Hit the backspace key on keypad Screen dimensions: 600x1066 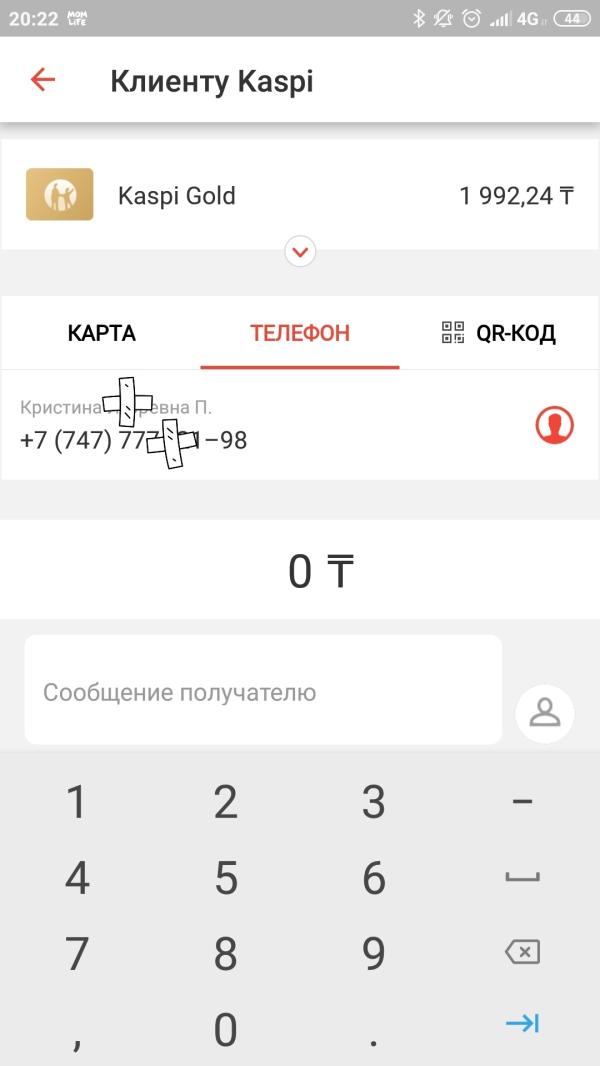point(523,952)
